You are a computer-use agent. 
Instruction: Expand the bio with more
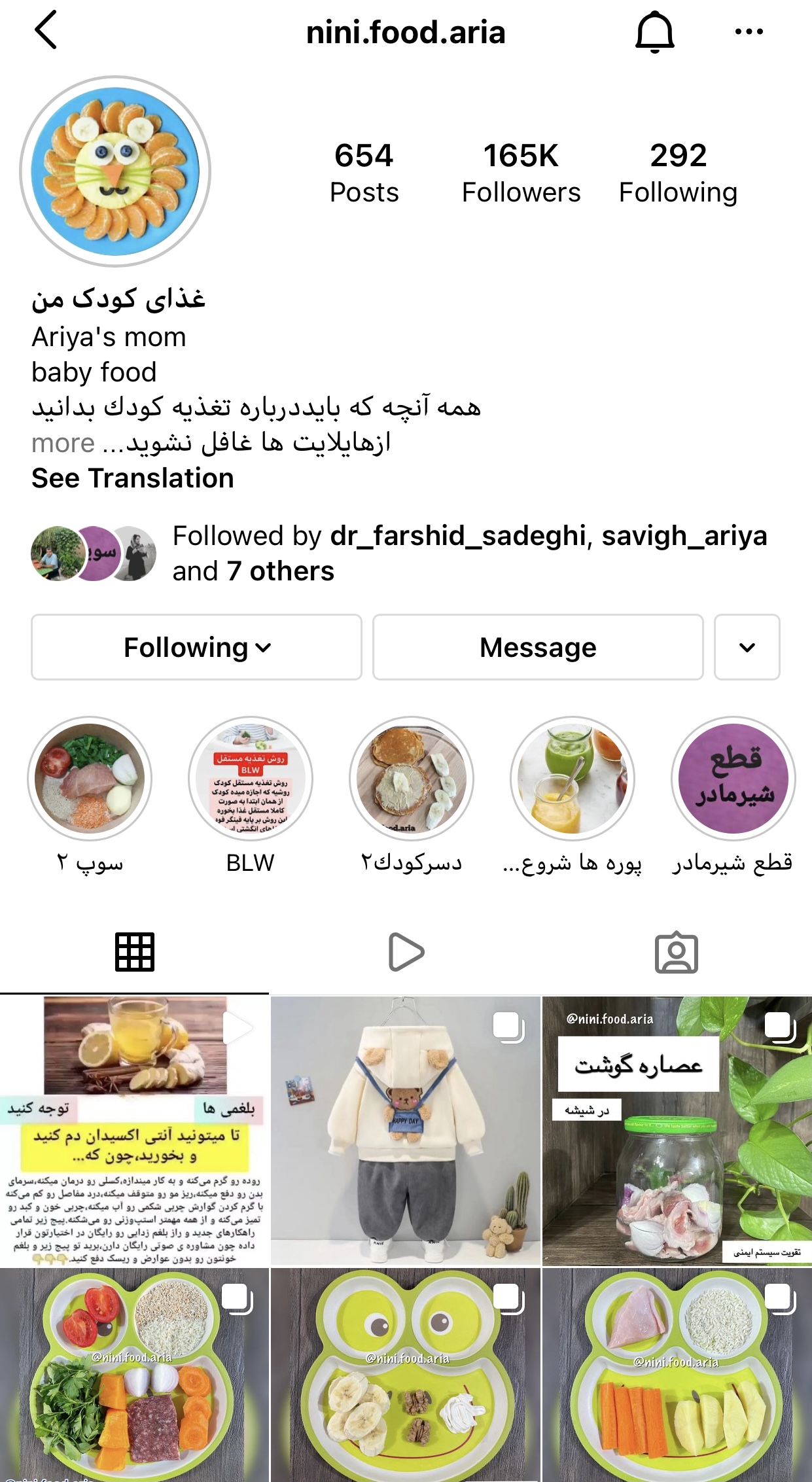tap(63, 443)
